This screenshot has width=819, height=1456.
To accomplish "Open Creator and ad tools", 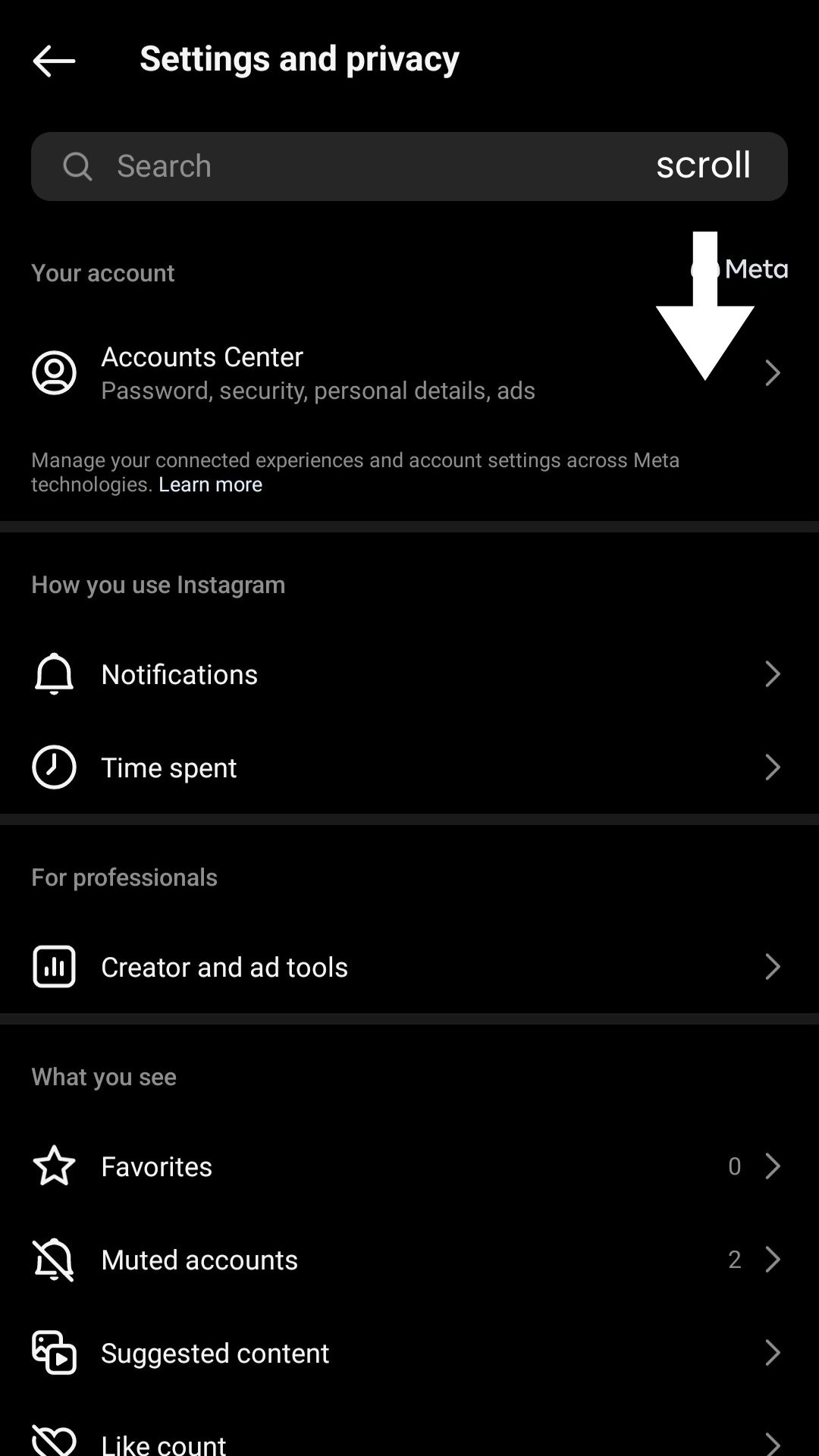I will tap(409, 967).
